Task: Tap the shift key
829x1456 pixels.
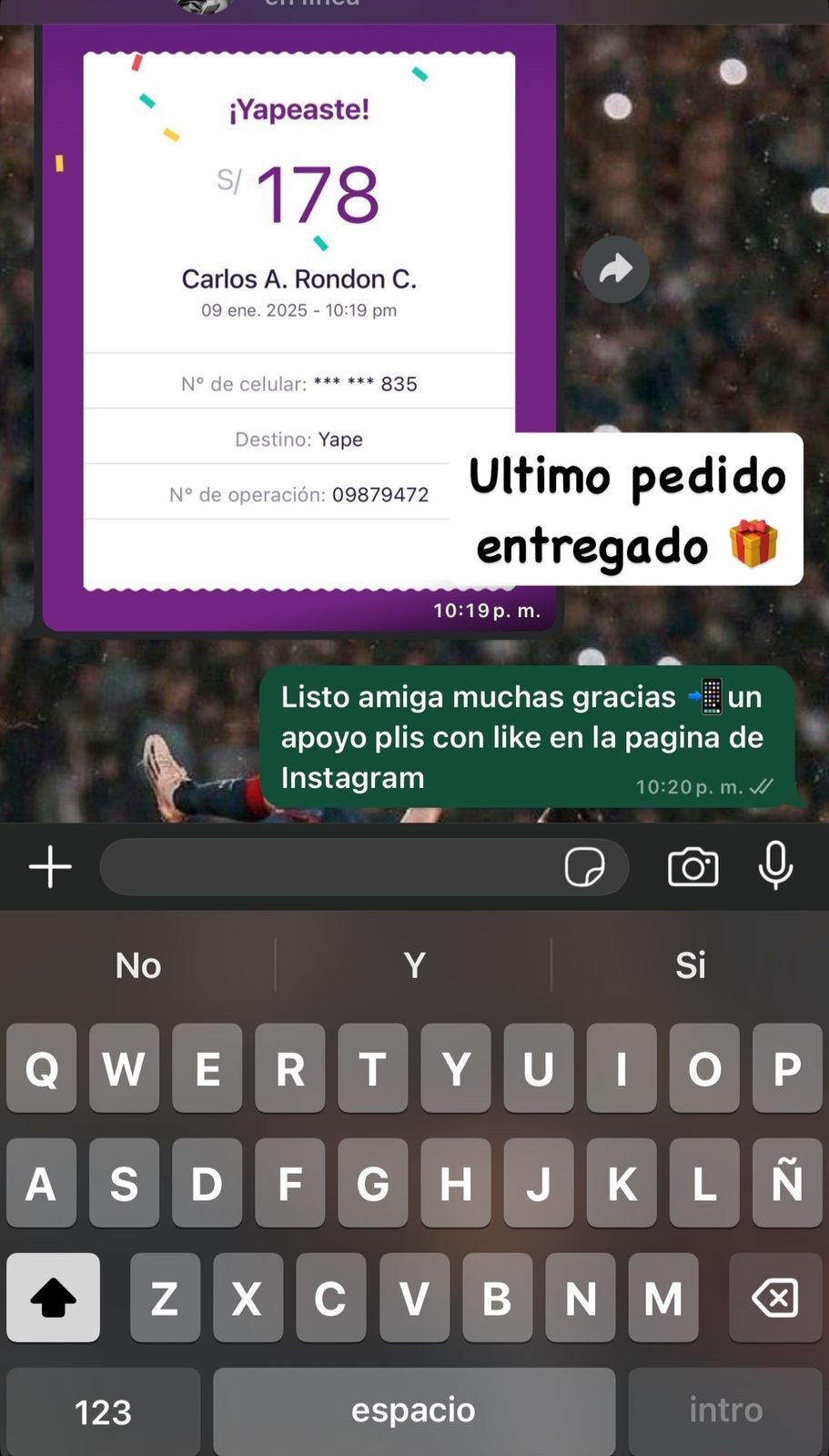Action: coord(53,1298)
